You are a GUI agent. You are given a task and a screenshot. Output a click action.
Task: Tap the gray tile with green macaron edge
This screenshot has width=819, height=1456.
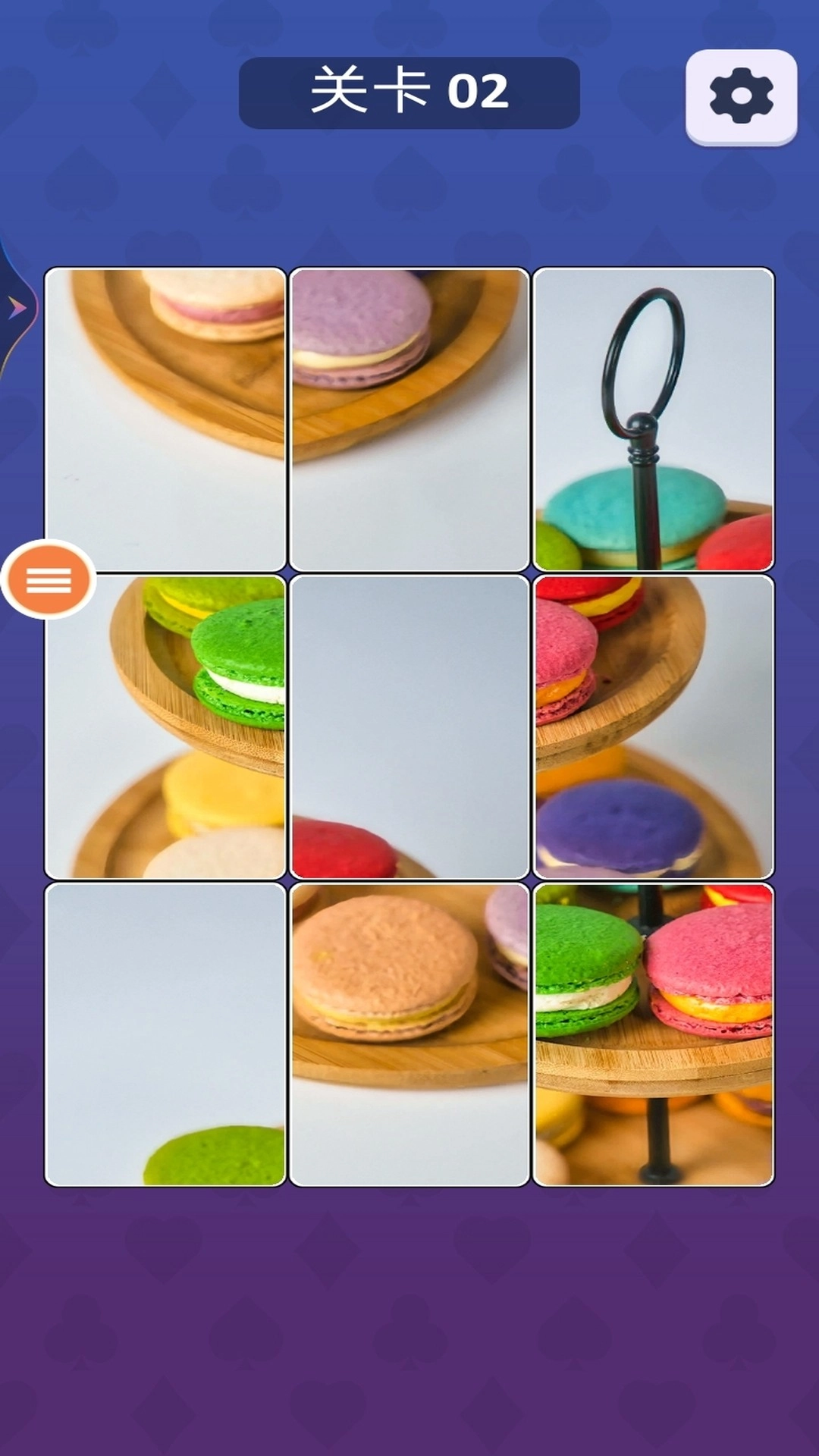click(165, 1034)
